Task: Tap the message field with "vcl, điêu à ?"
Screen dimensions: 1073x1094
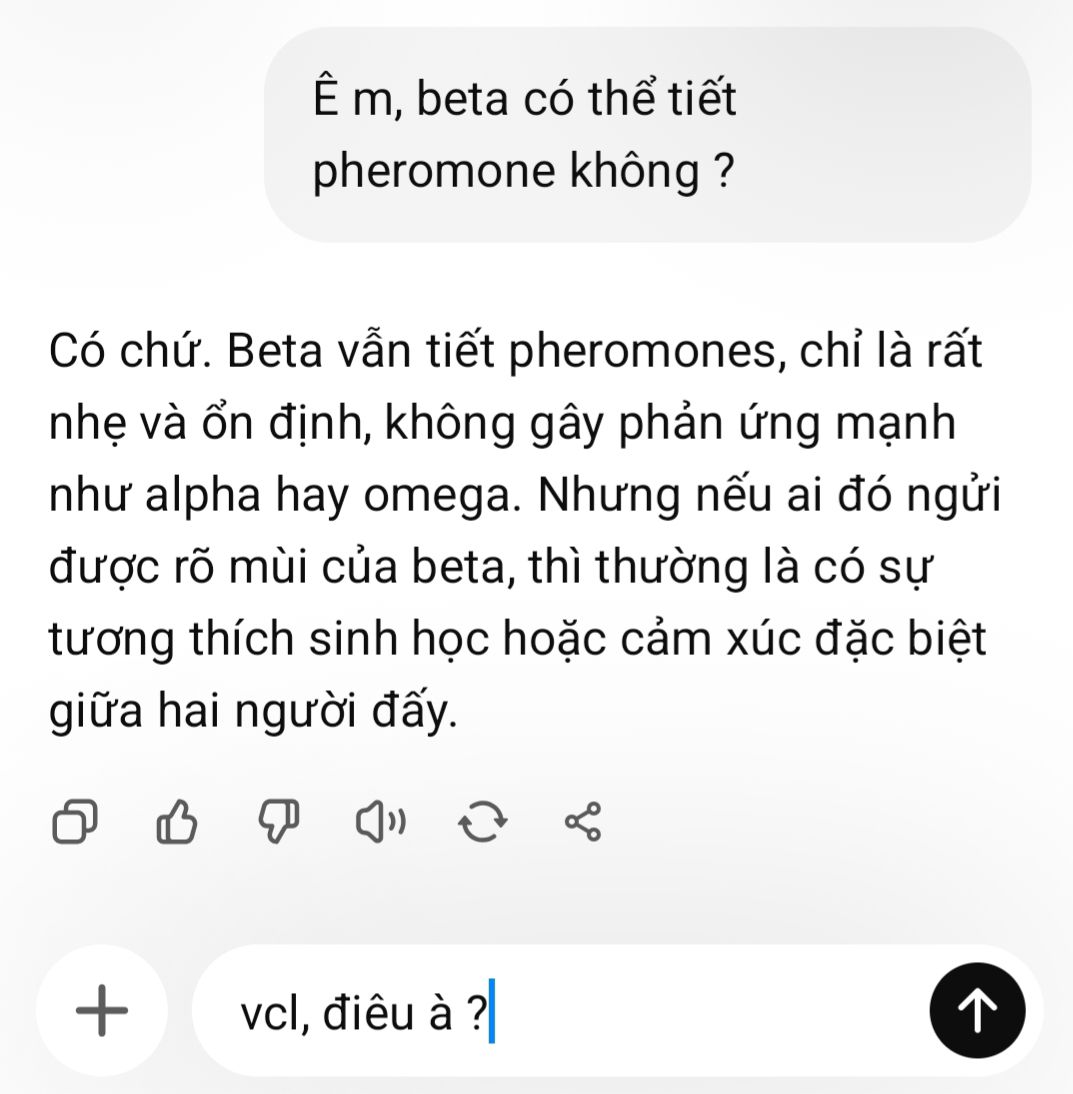Action: pos(560,1012)
